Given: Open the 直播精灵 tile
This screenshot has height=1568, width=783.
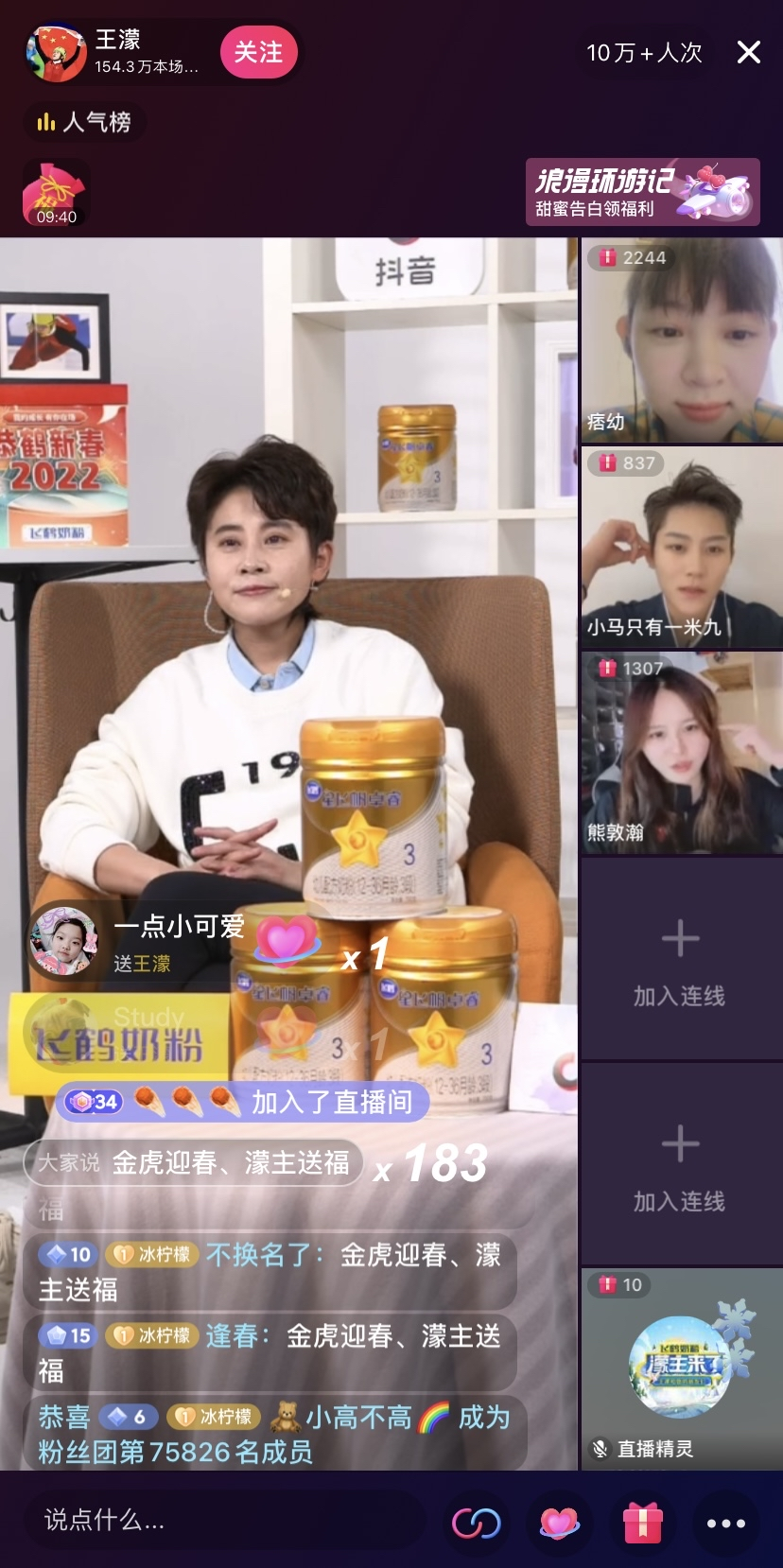Looking at the screenshot, I should coord(681,1368).
